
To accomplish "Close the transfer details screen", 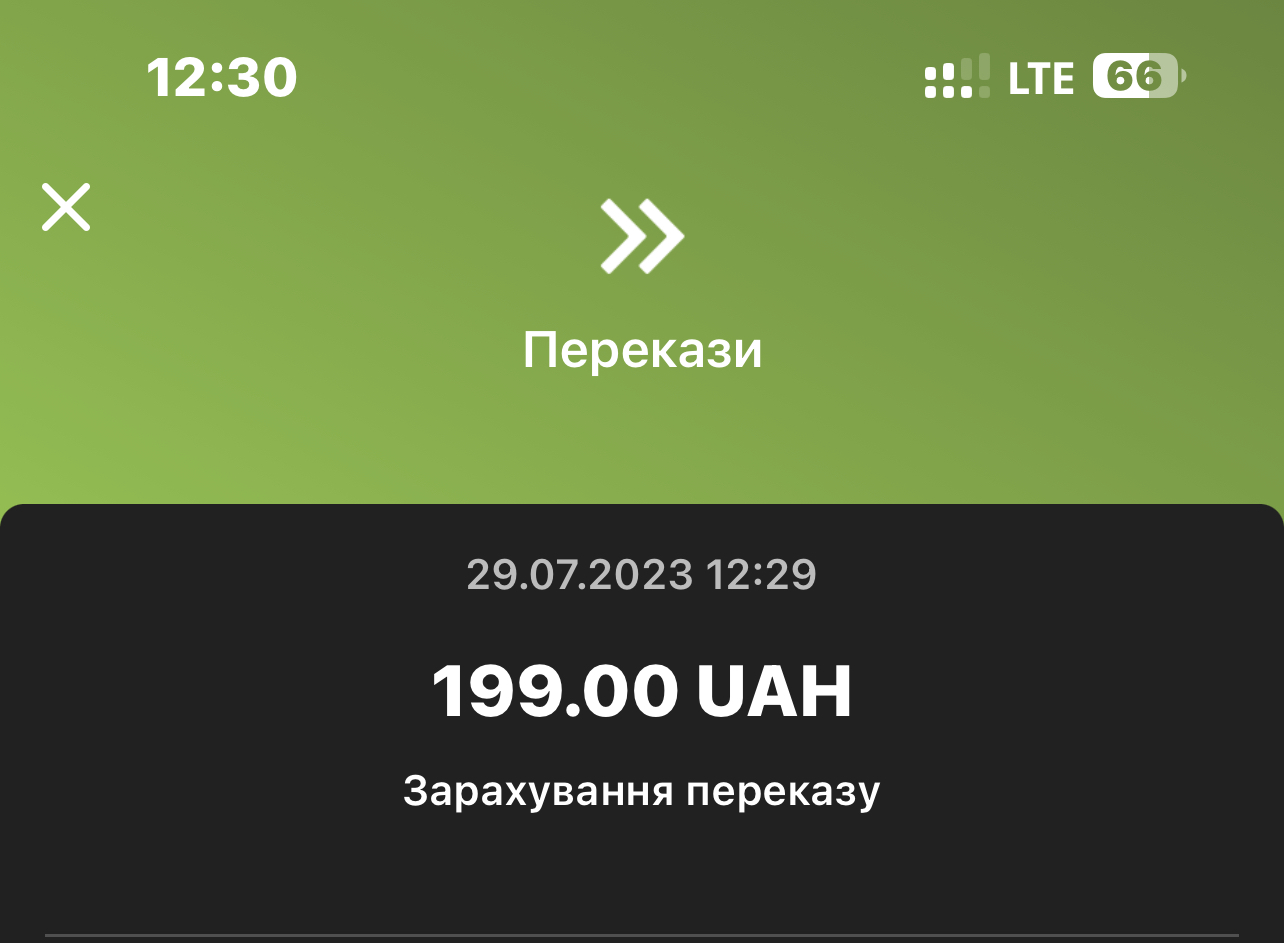I will pyautogui.click(x=66, y=207).
